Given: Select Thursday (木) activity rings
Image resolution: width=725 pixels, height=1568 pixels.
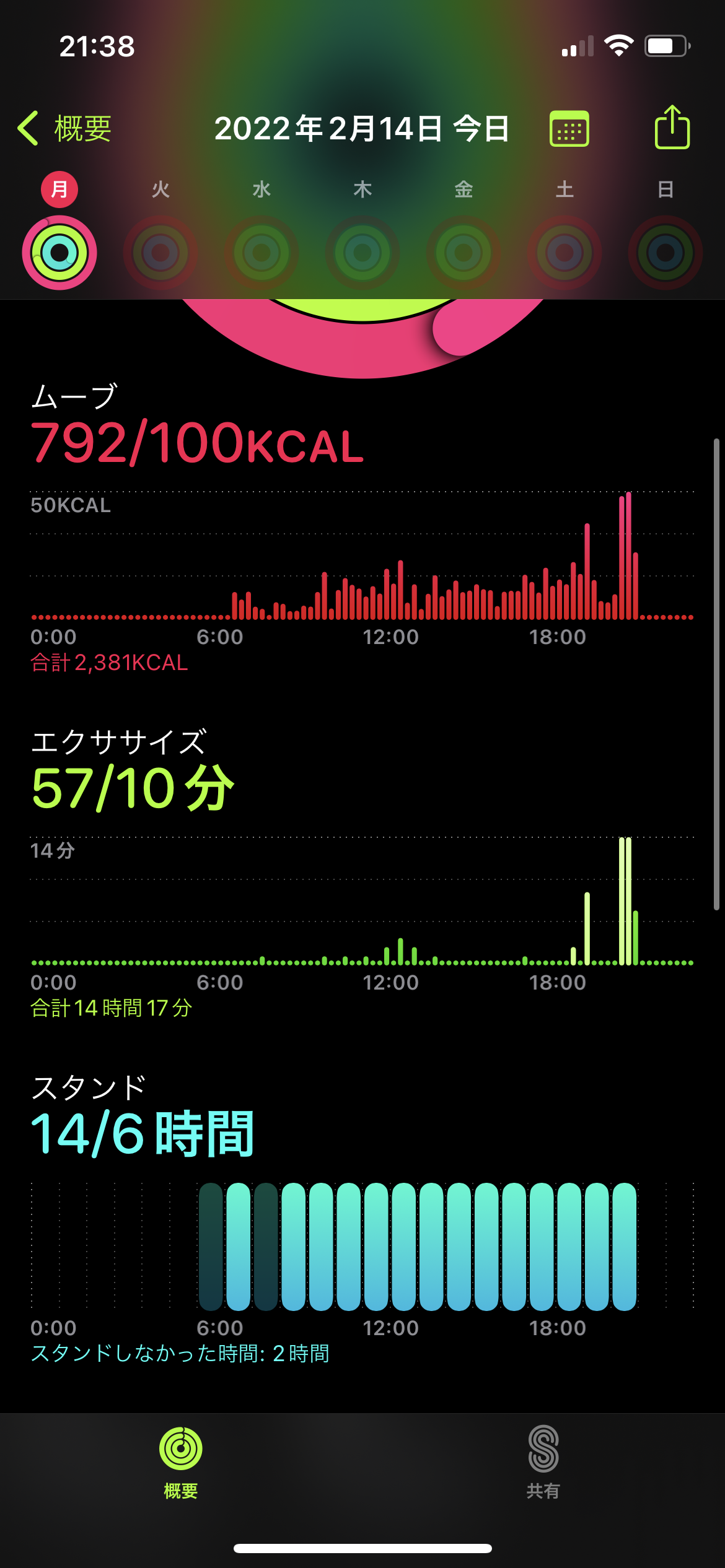Looking at the screenshot, I should coord(362,252).
